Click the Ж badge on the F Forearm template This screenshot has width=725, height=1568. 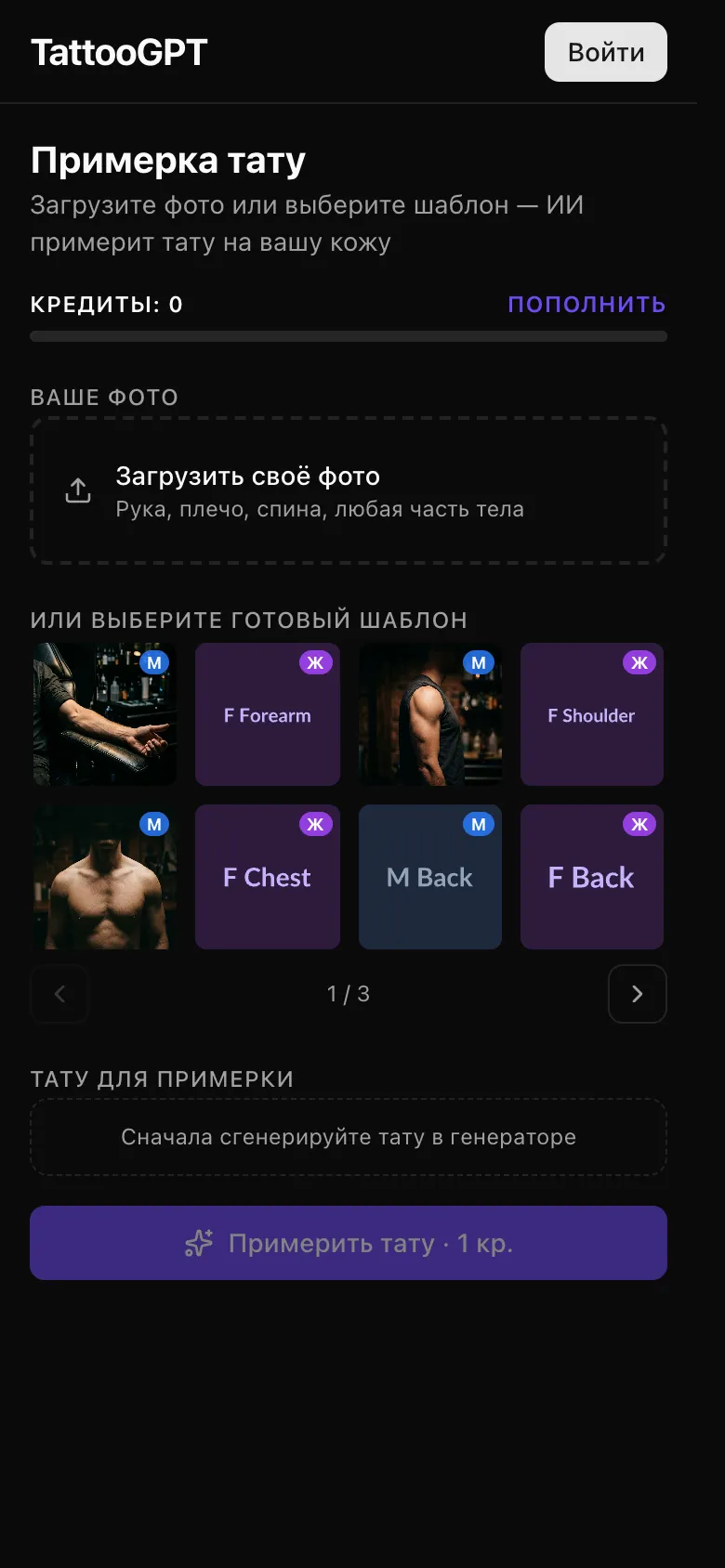coord(317,662)
